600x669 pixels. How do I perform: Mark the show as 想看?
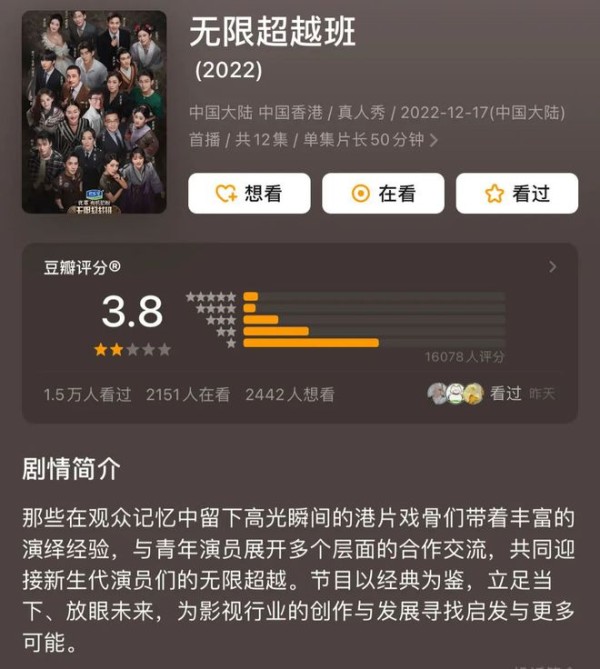249,194
